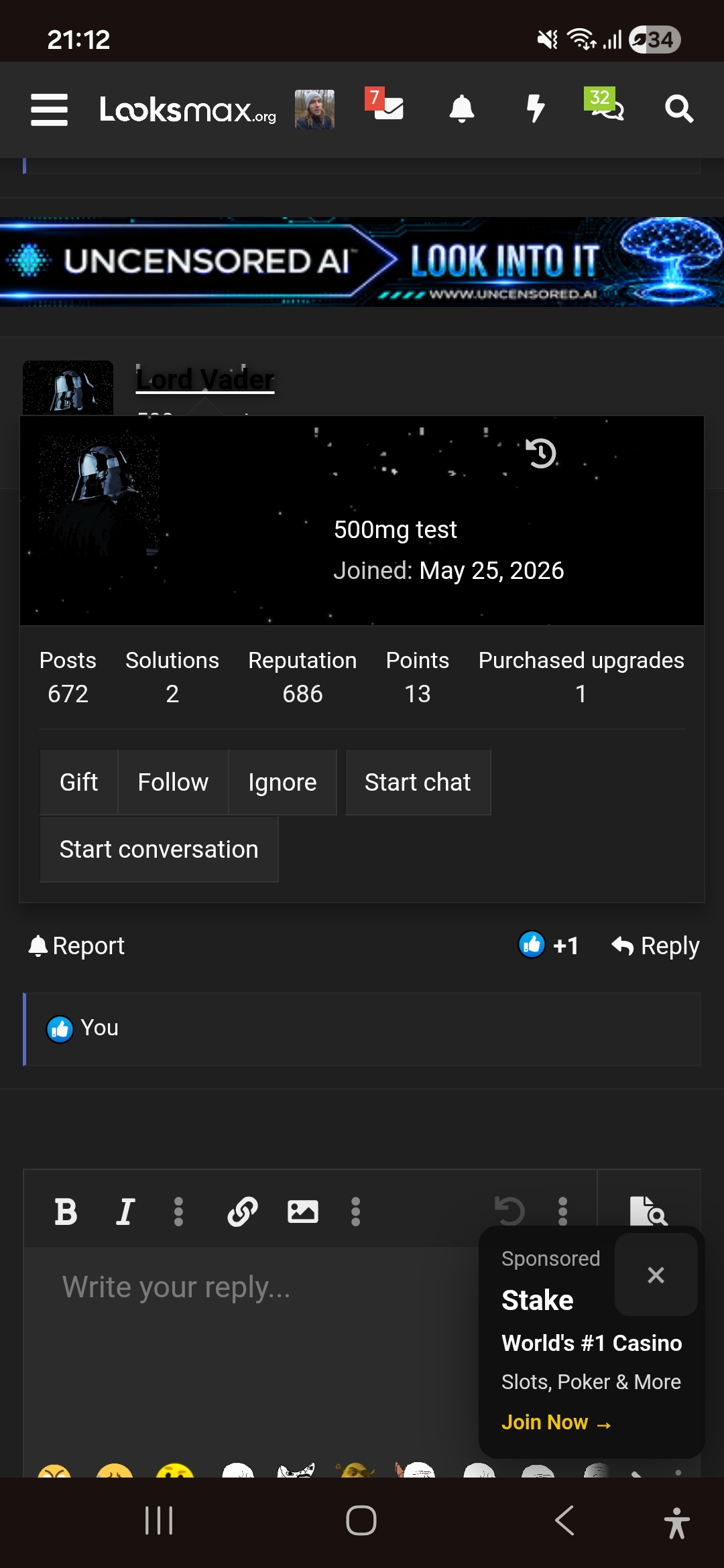
Task: Tap the +1 like reaction
Action: 549,945
